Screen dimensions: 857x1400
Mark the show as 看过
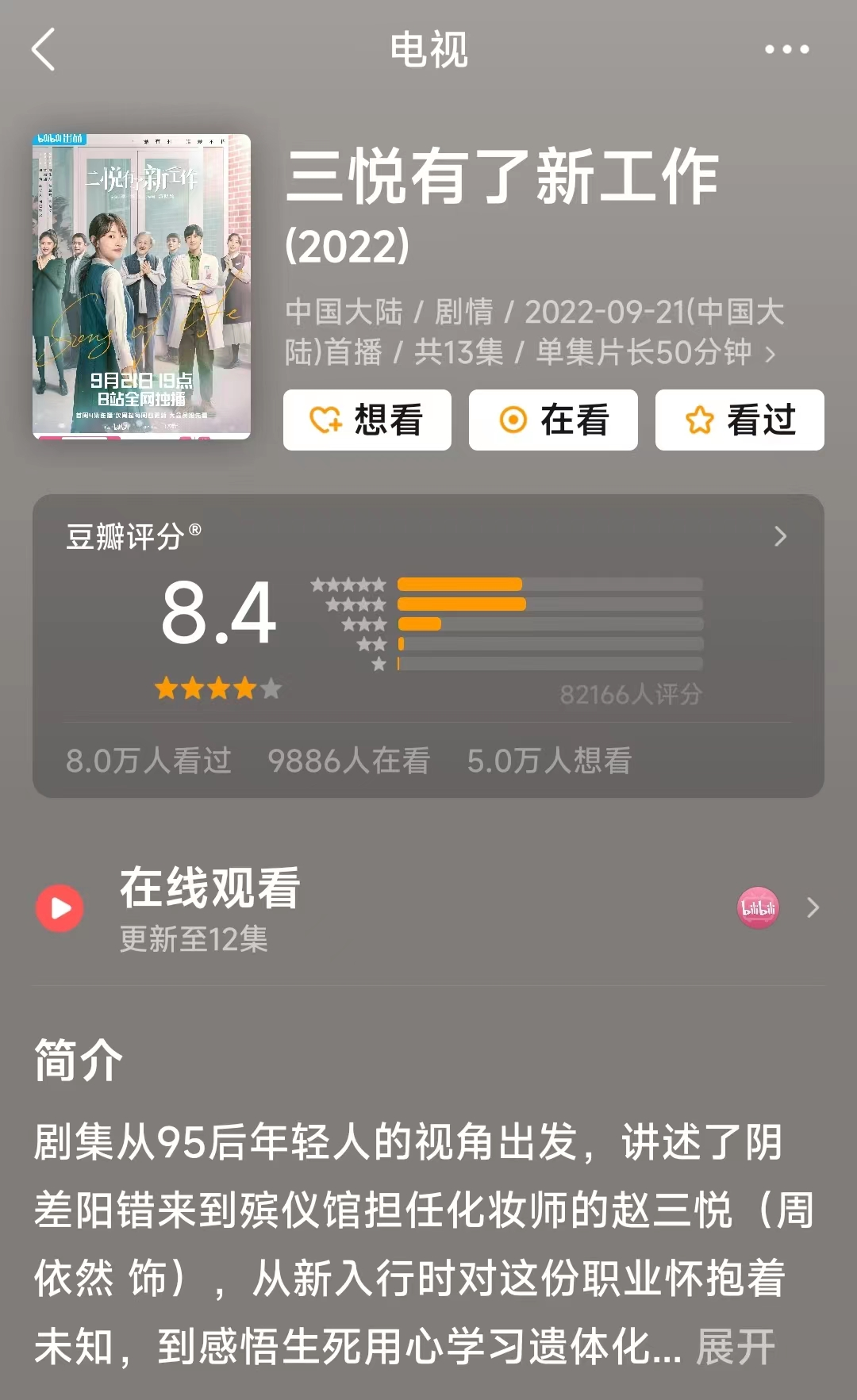[x=740, y=420]
